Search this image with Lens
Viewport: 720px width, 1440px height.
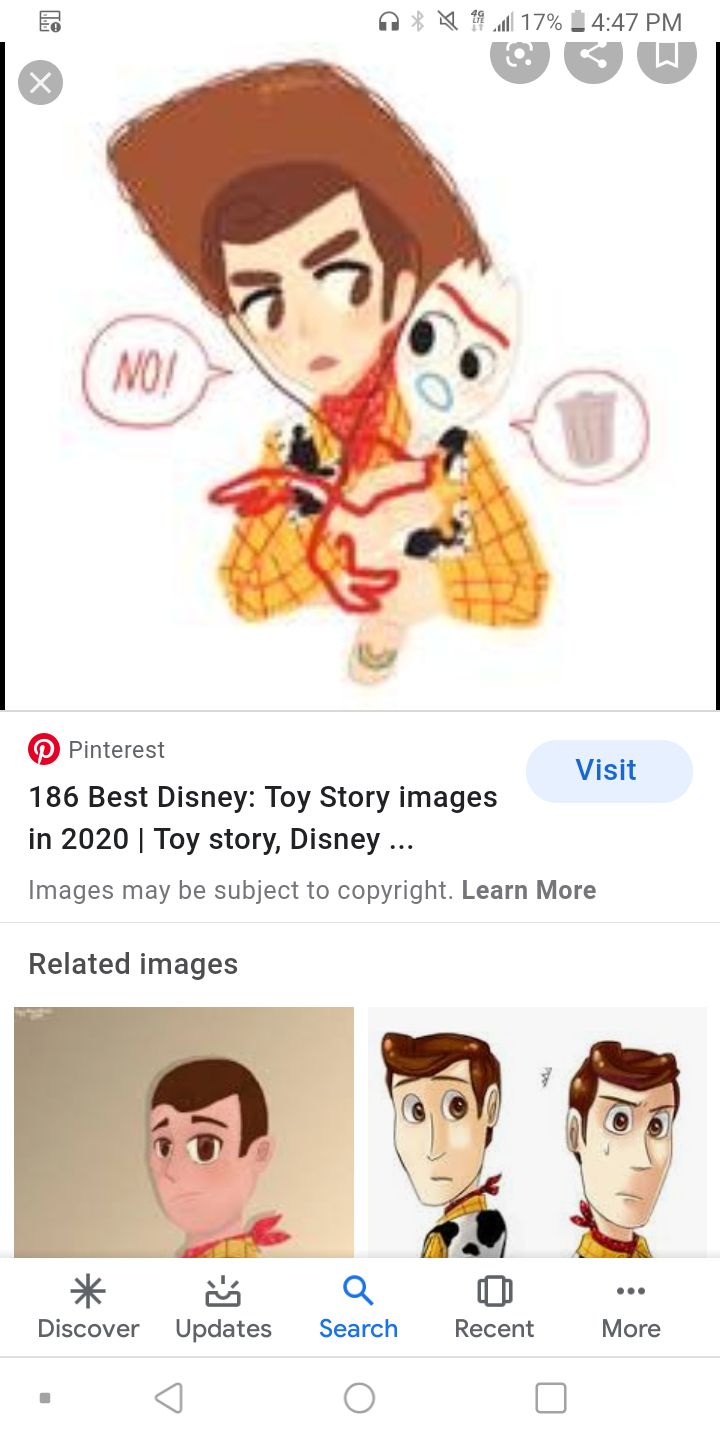tap(519, 58)
